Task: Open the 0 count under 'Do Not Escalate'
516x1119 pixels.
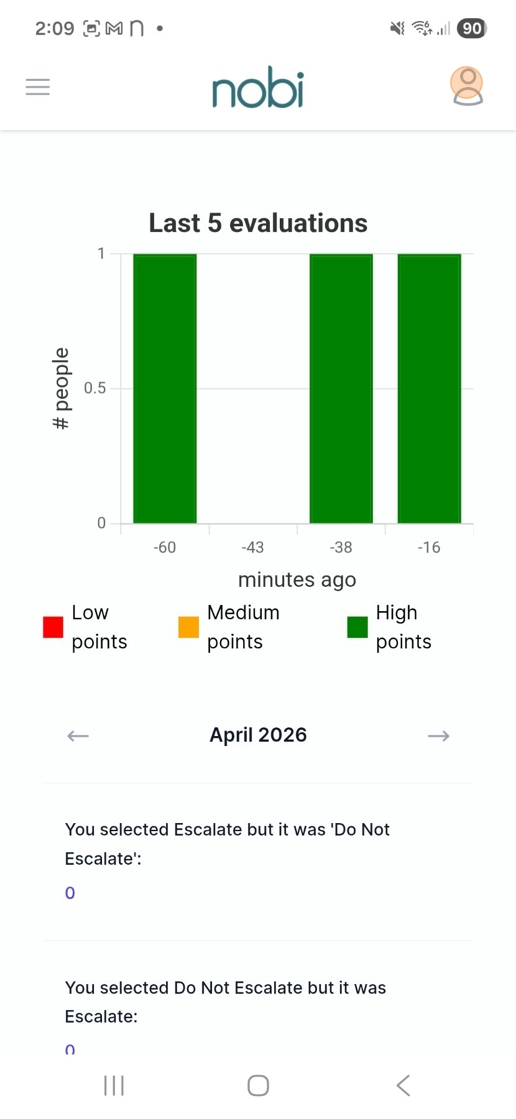Action: (70, 893)
